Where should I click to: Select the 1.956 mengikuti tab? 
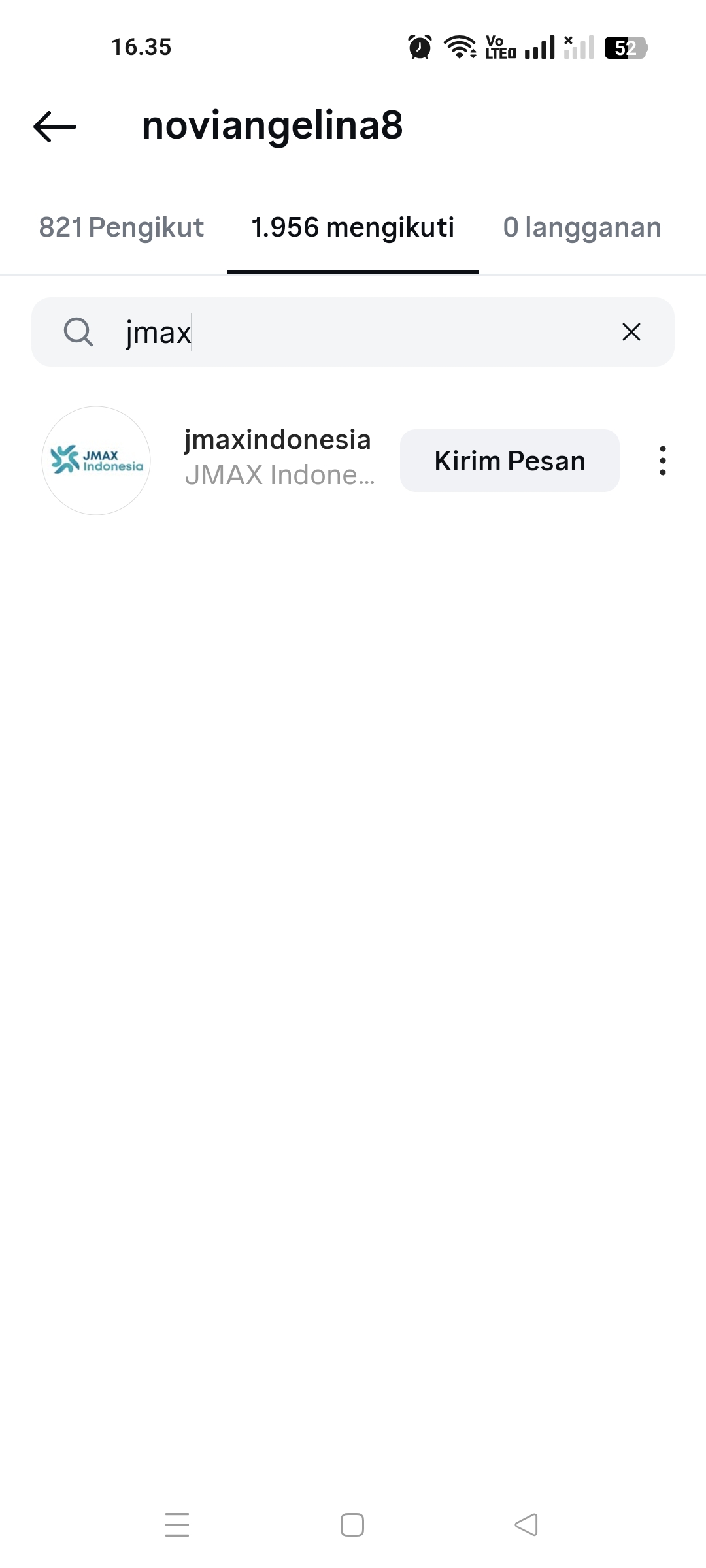coord(352,227)
